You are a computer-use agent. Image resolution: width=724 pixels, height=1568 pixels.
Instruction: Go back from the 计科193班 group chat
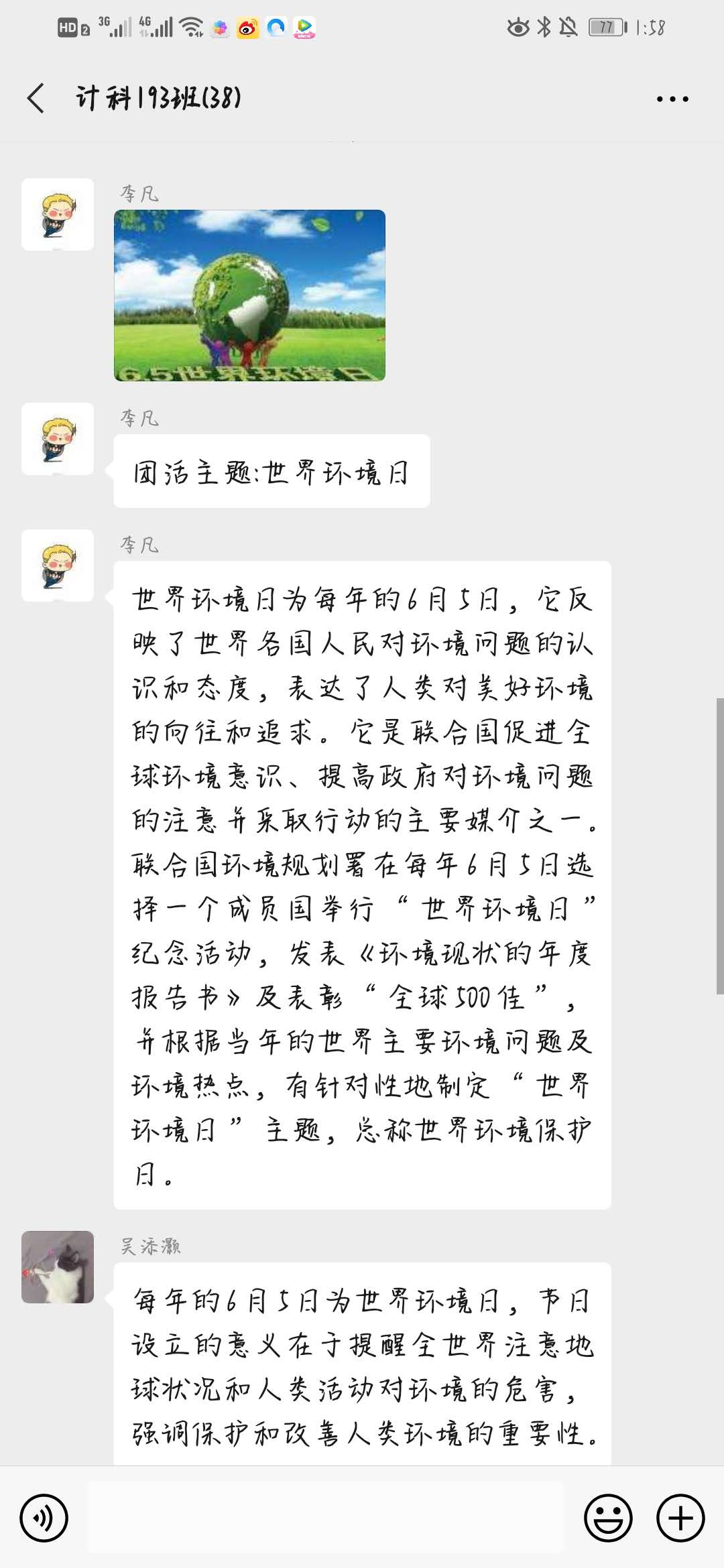point(36,99)
